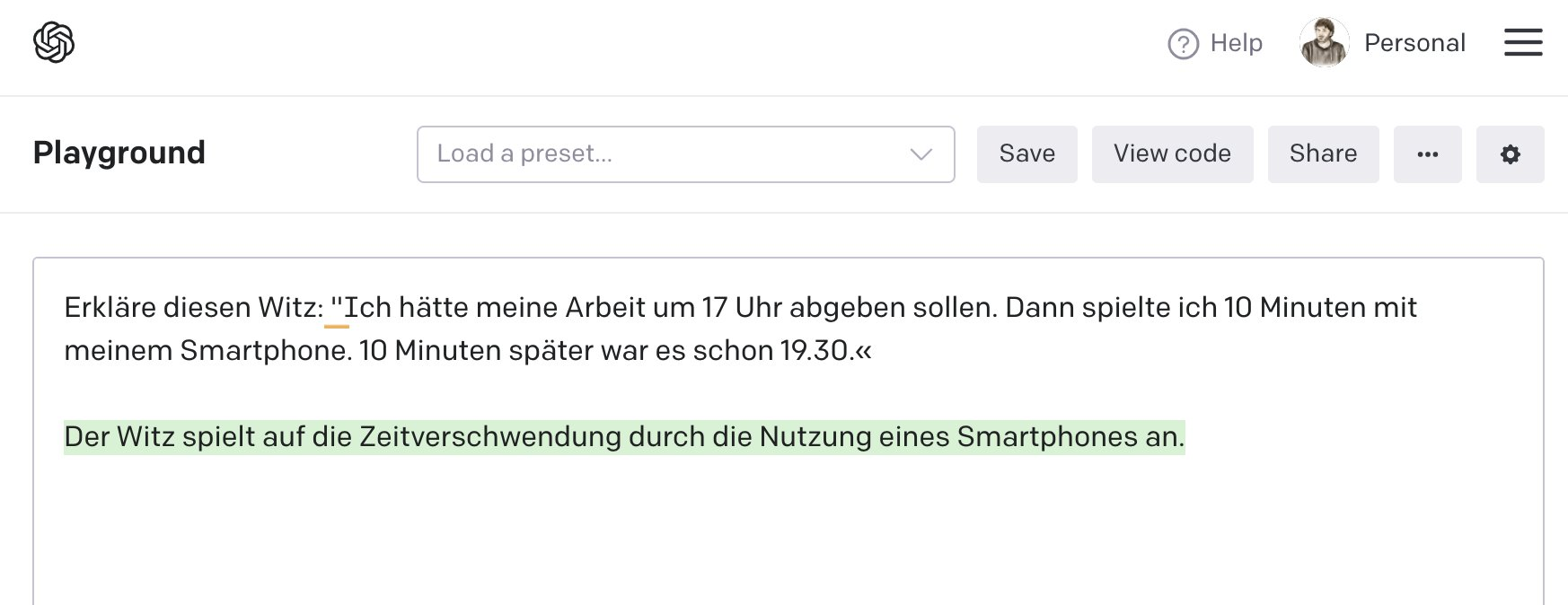Image resolution: width=1568 pixels, height=605 pixels.
Task: Expand the Load a preset dropdown
Action: [x=685, y=154]
